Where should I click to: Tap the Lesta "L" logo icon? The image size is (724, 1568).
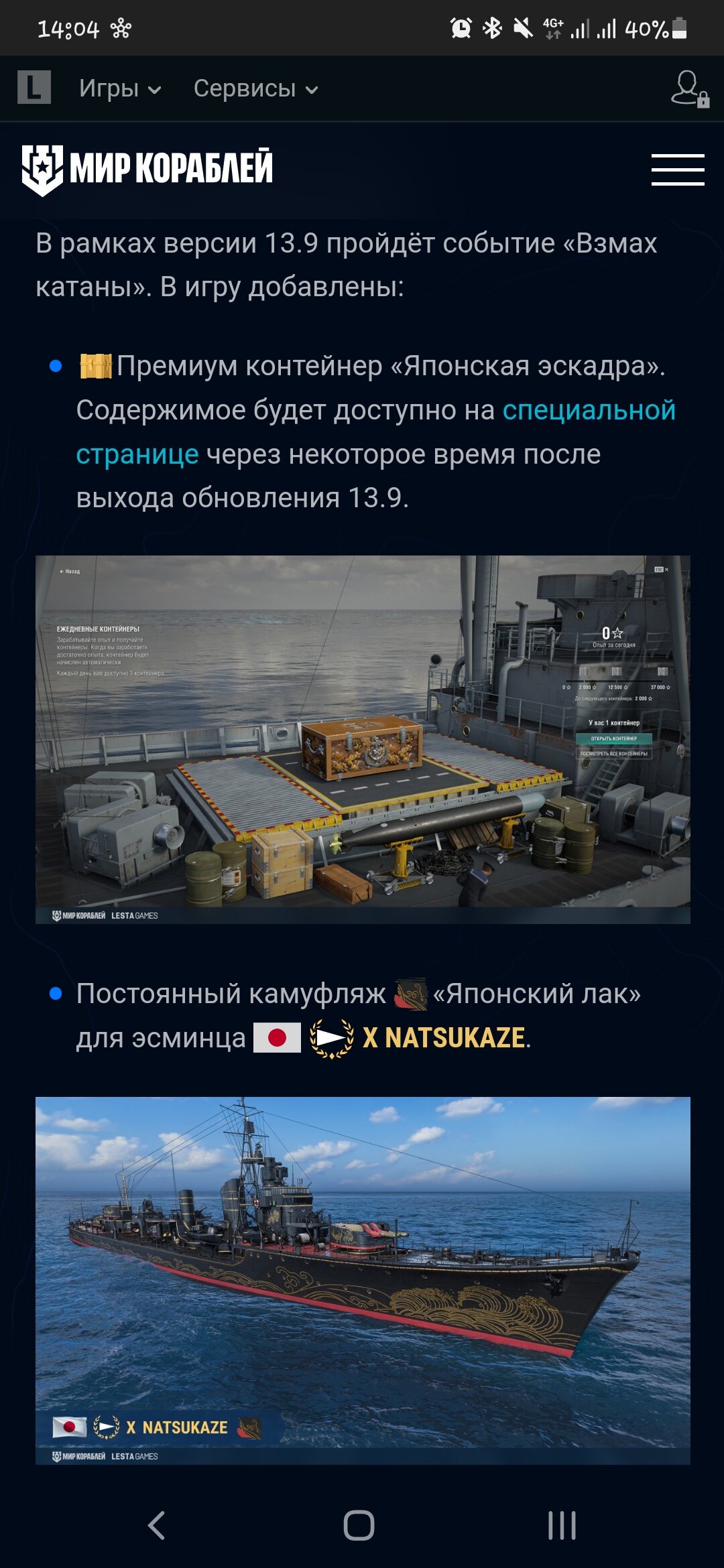click(34, 87)
